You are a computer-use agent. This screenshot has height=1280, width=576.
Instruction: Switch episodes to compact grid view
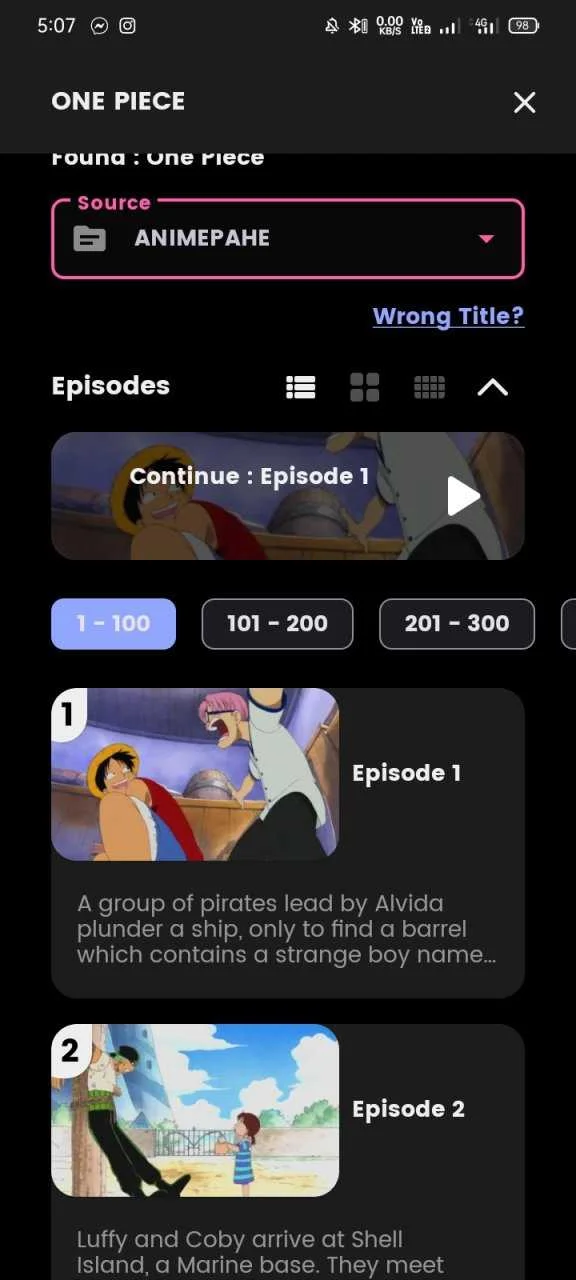pyautogui.click(x=429, y=387)
